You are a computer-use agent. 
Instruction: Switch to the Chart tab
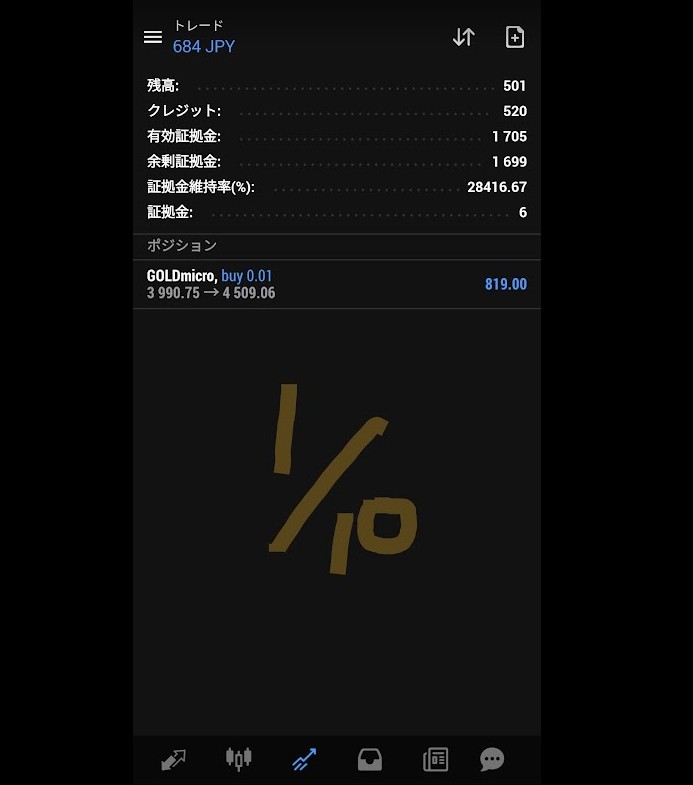238,760
